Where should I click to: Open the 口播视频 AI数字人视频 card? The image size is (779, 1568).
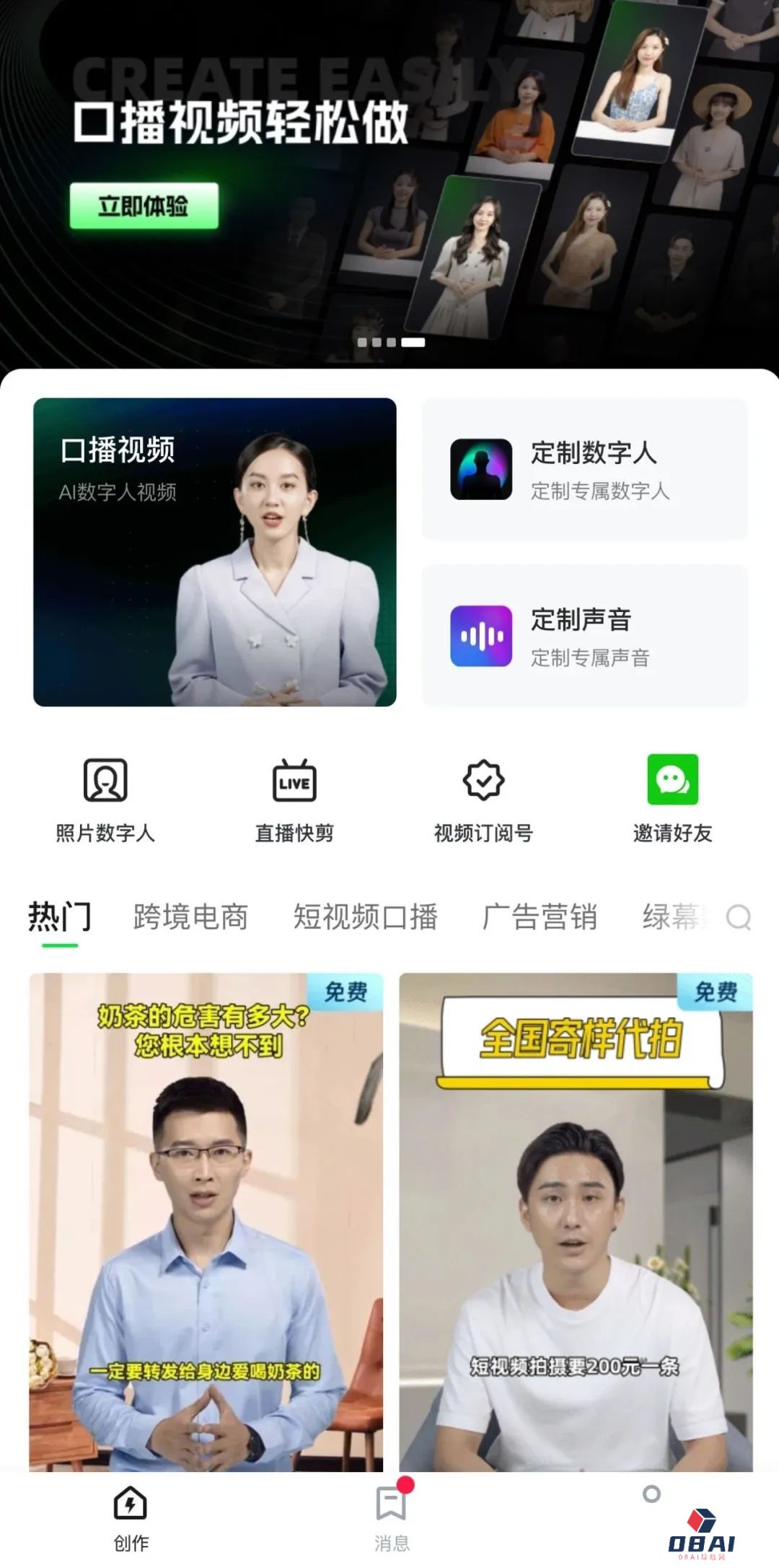click(x=214, y=553)
